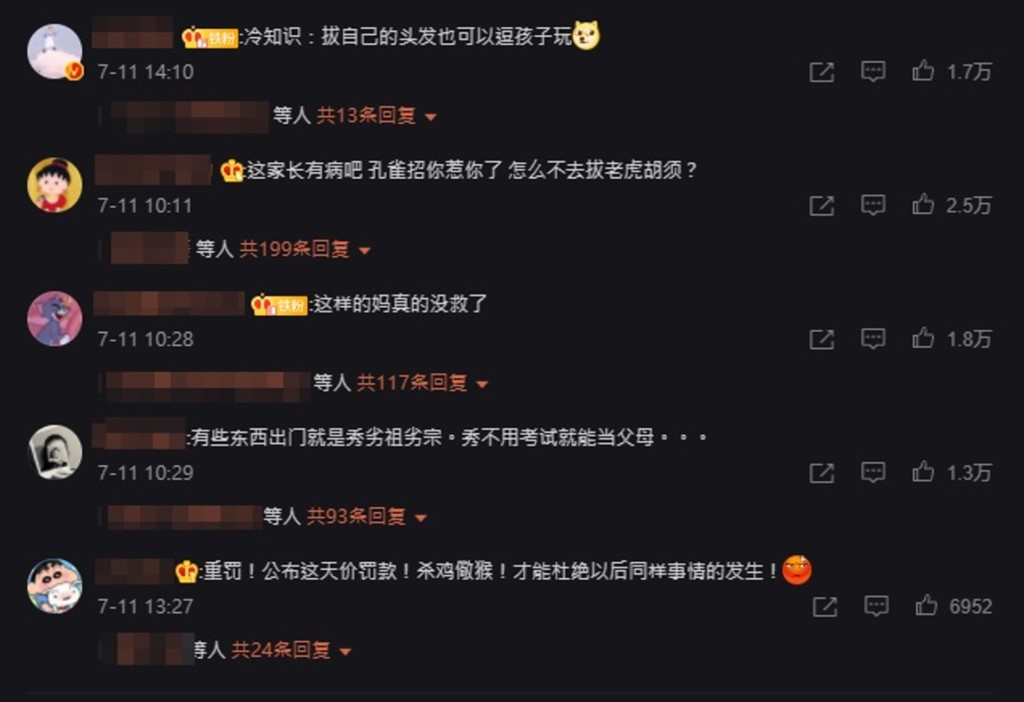Like the 这样的妈真的没救了 comment
Viewport: 1024px width, 702px height.
[x=922, y=339]
